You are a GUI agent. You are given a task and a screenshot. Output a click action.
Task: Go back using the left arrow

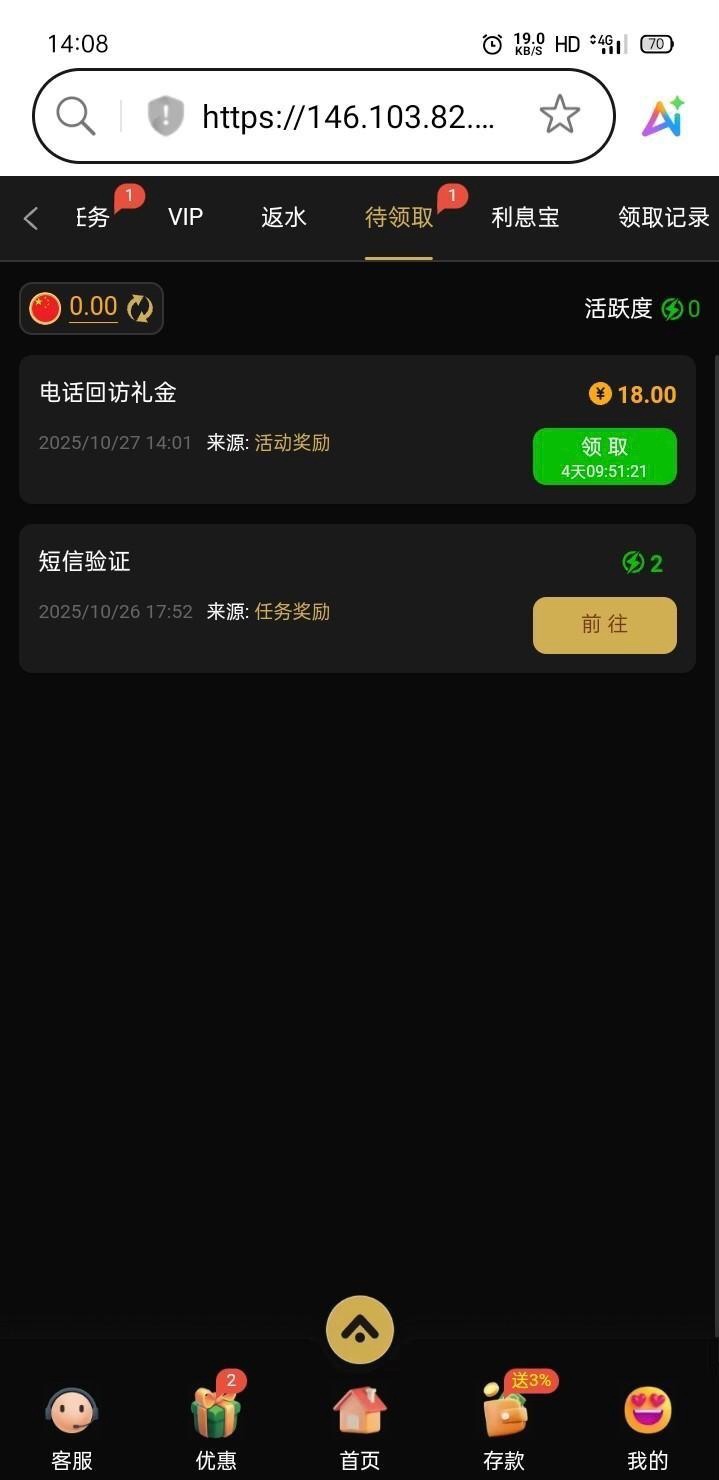click(31, 218)
